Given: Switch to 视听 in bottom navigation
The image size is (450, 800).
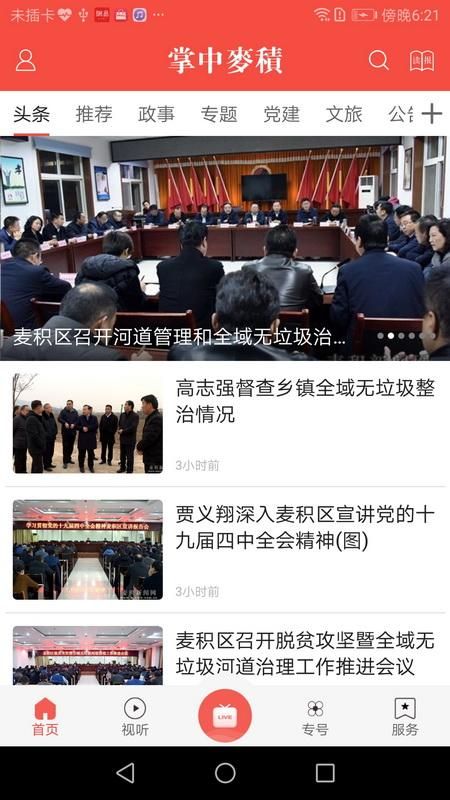Looking at the screenshot, I should [x=135, y=717].
